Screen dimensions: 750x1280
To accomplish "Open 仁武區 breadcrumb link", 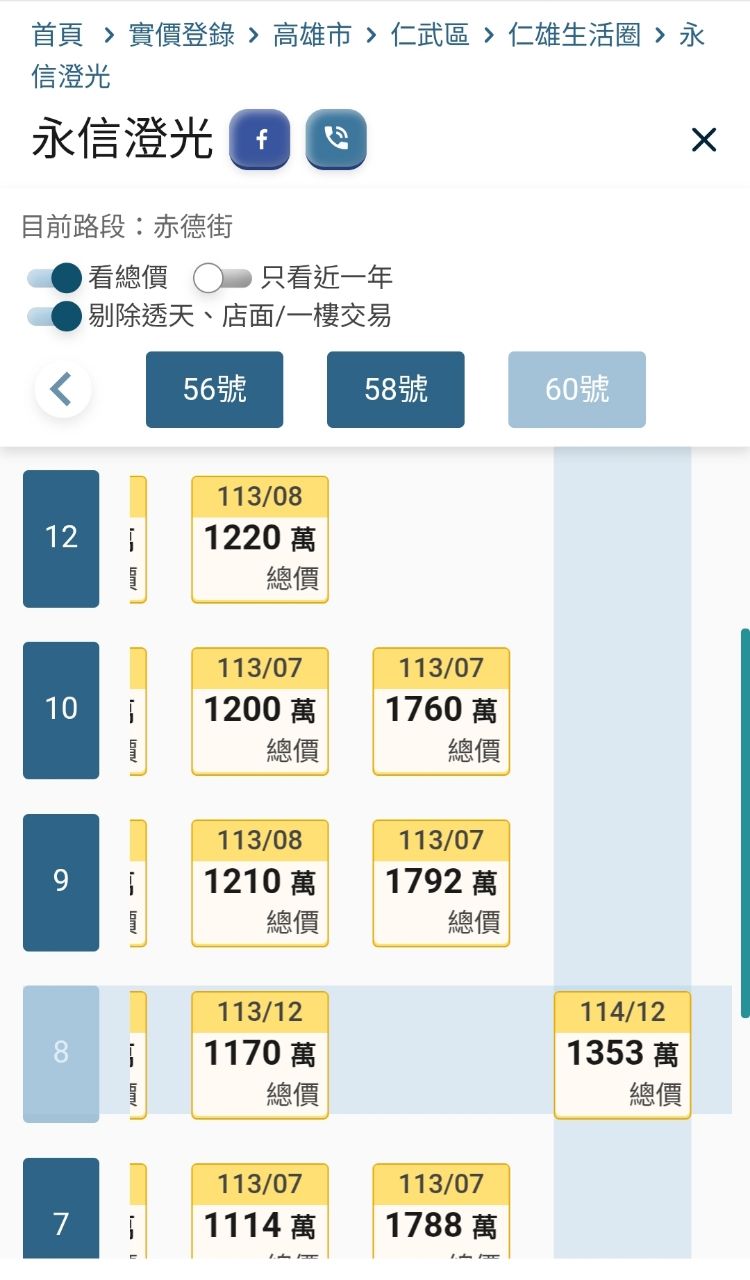I will click(x=430, y=36).
